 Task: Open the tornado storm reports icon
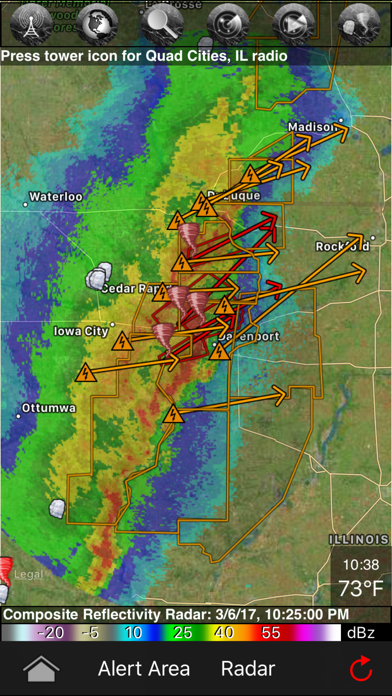[x=359, y=23]
